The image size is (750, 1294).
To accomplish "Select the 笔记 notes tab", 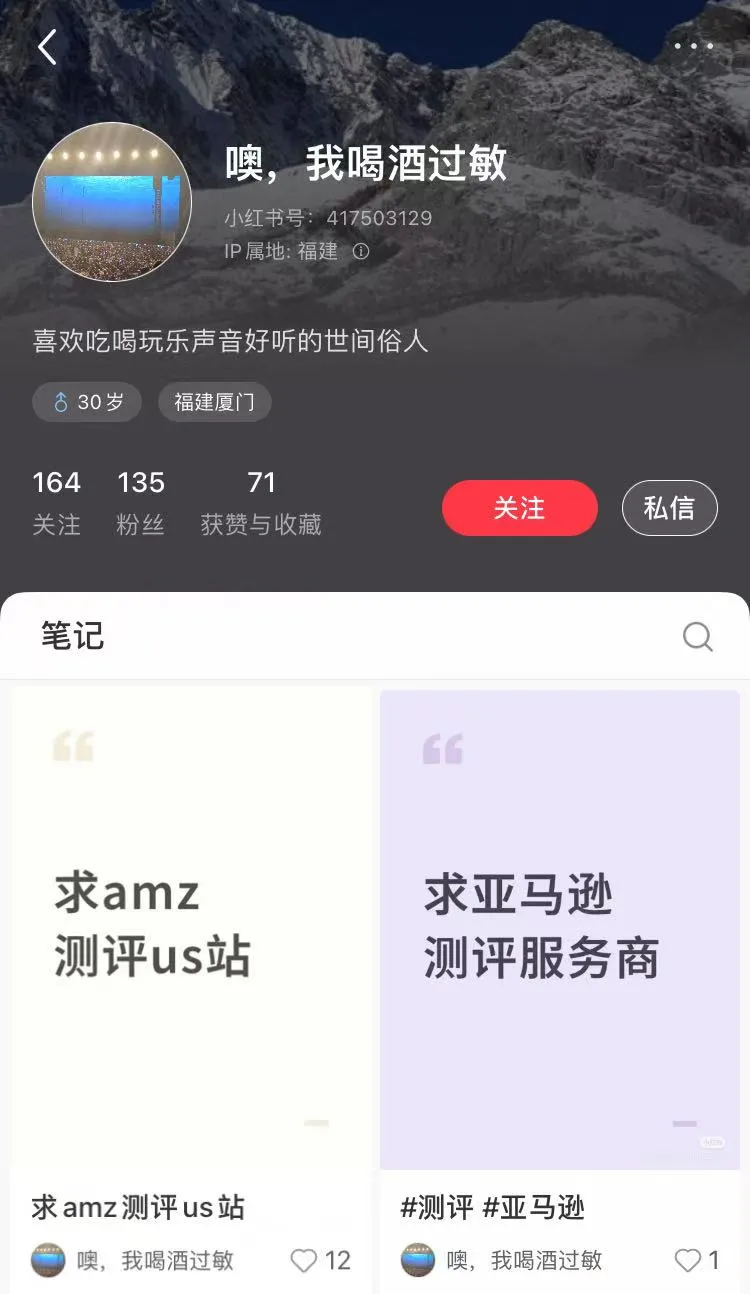I will [x=72, y=636].
